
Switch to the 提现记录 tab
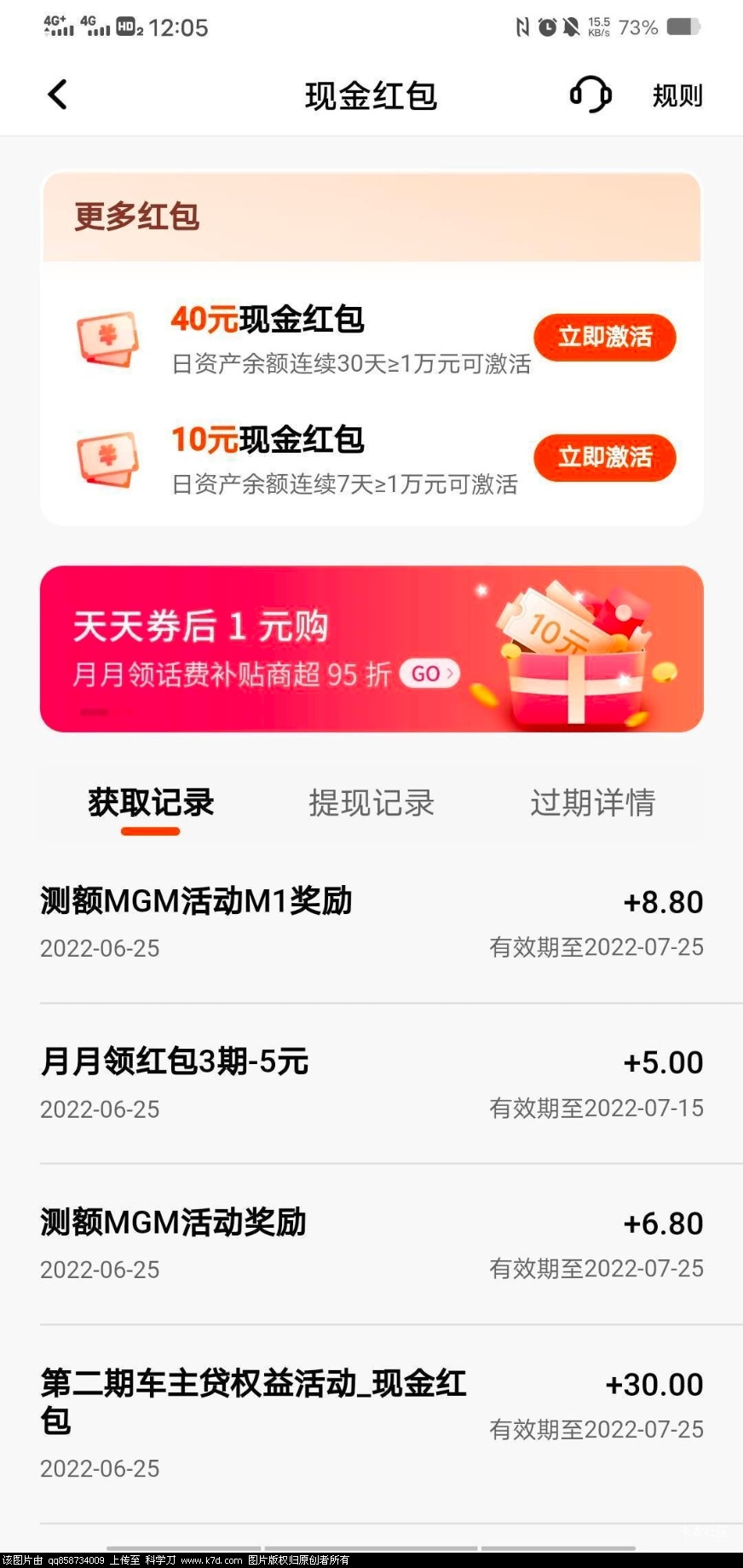(371, 803)
